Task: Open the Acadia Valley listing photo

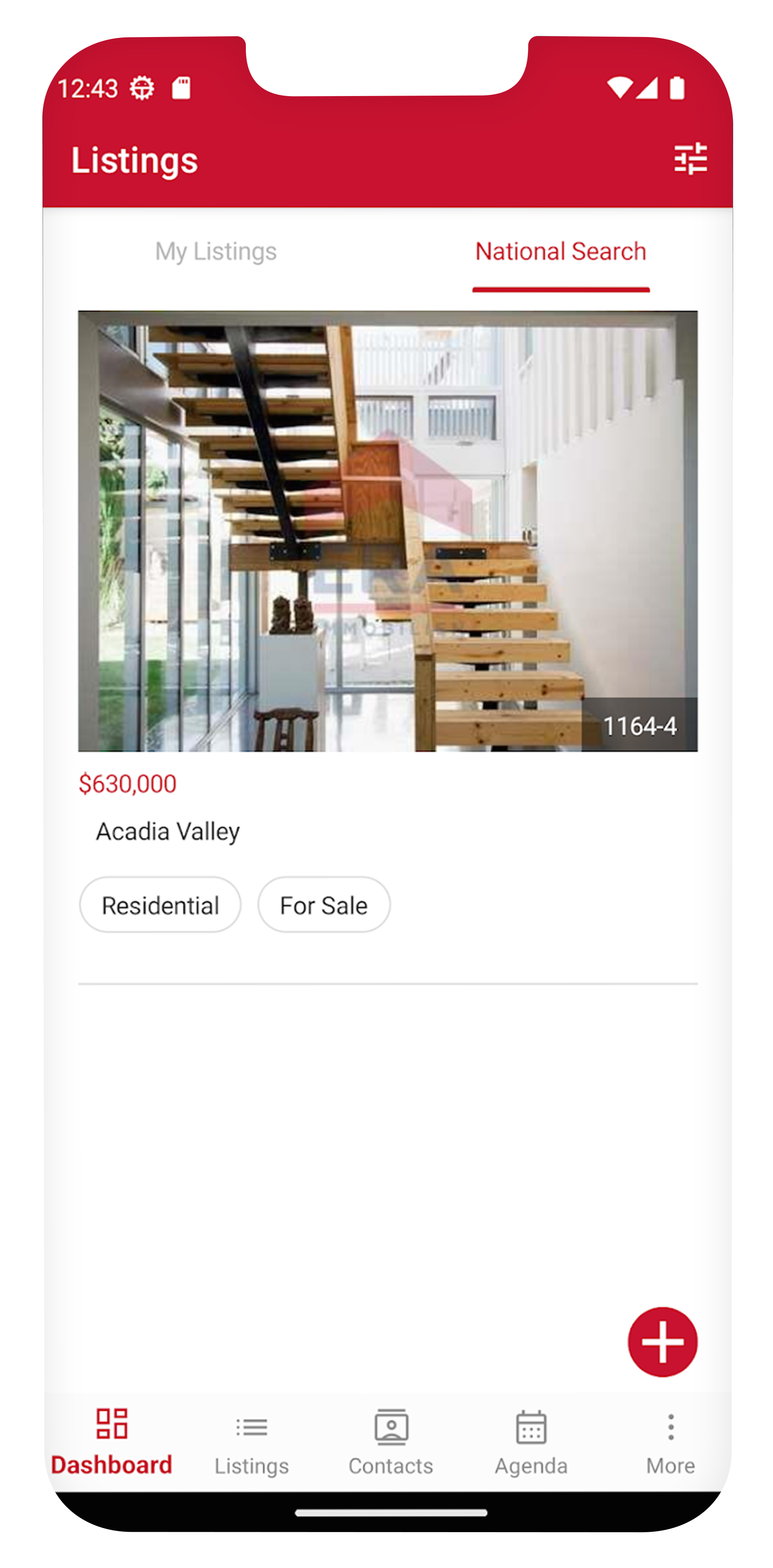Action: [388, 531]
